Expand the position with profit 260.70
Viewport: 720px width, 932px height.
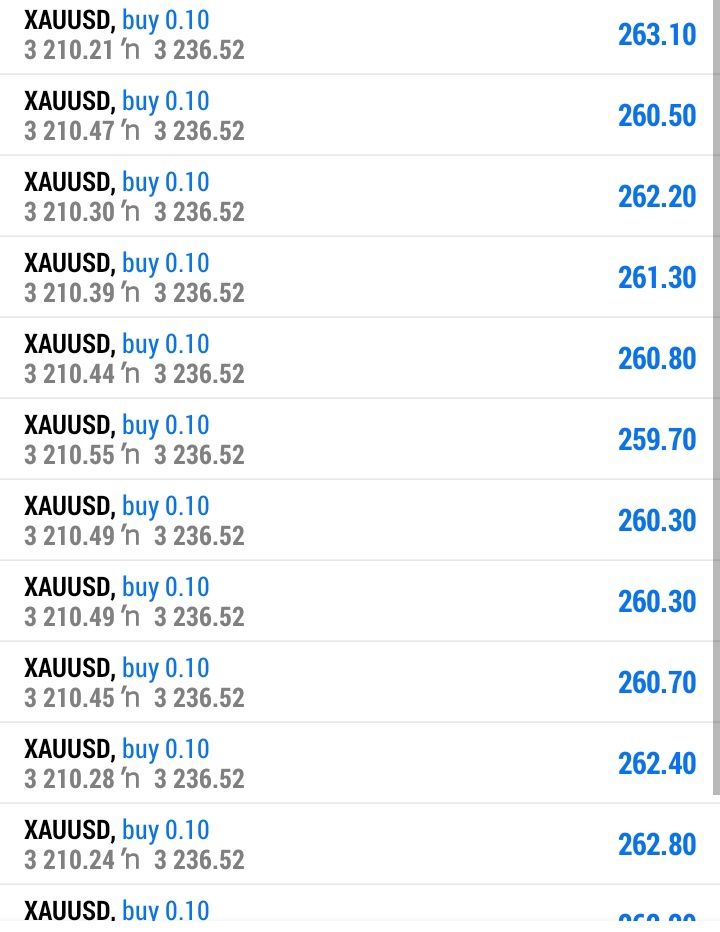pyautogui.click(x=360, y=683)
